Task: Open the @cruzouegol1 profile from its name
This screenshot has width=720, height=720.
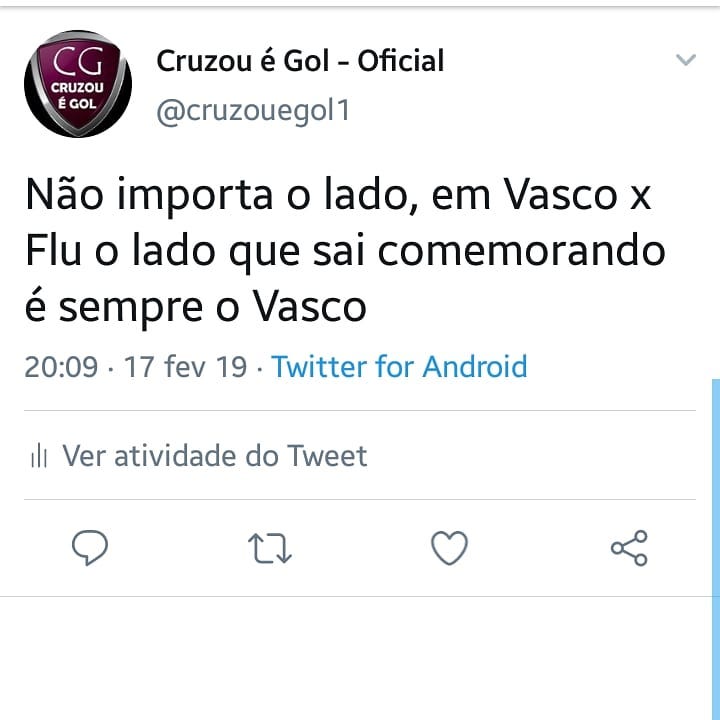Action: 300,61
